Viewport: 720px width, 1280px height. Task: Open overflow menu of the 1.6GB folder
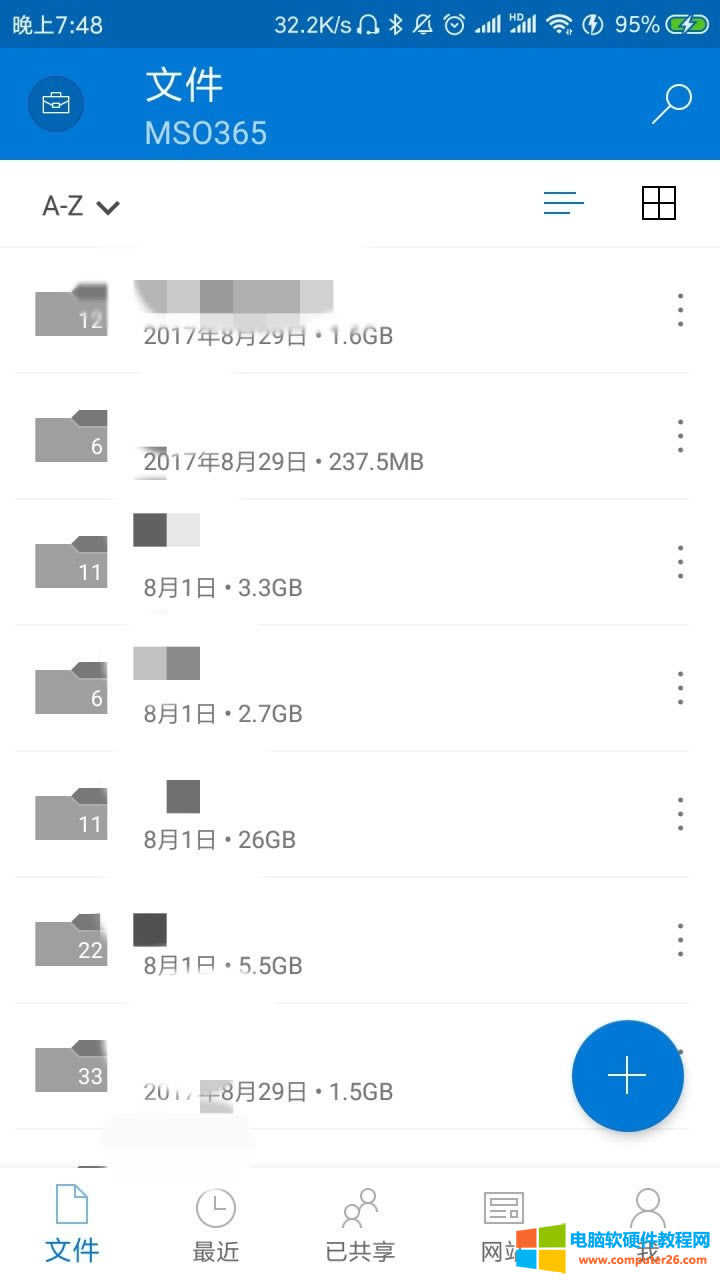tap(680, 310)
